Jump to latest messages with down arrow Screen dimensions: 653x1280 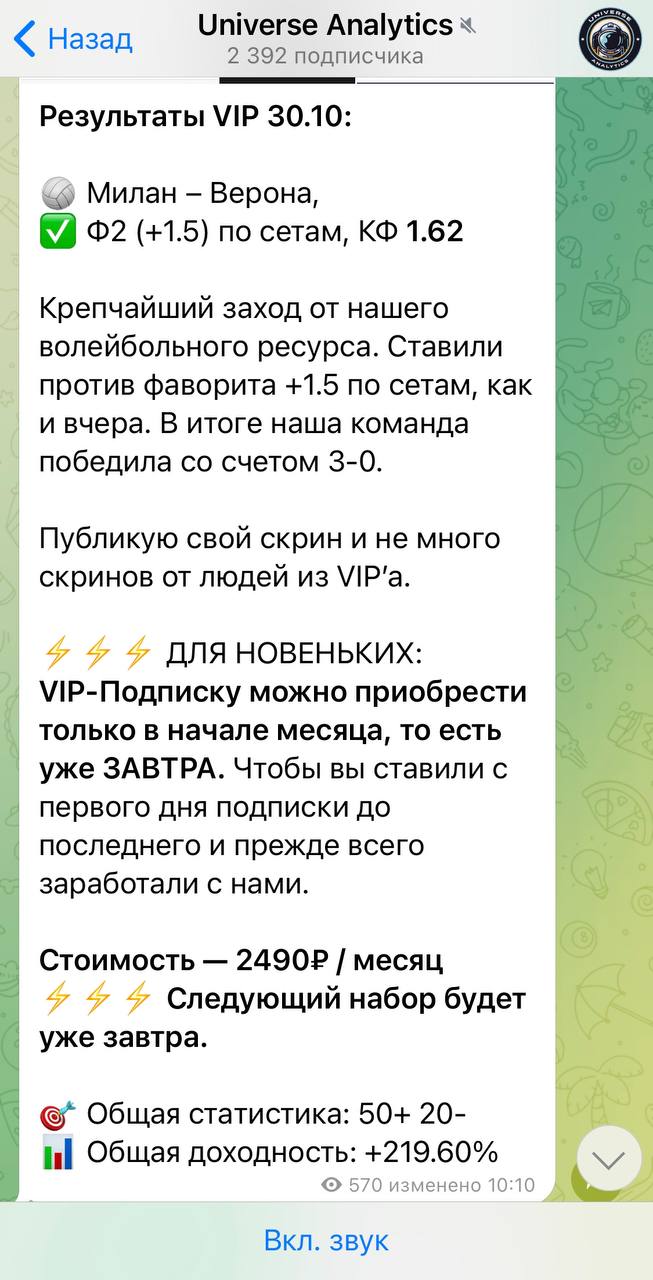[x=609, y=1158]
